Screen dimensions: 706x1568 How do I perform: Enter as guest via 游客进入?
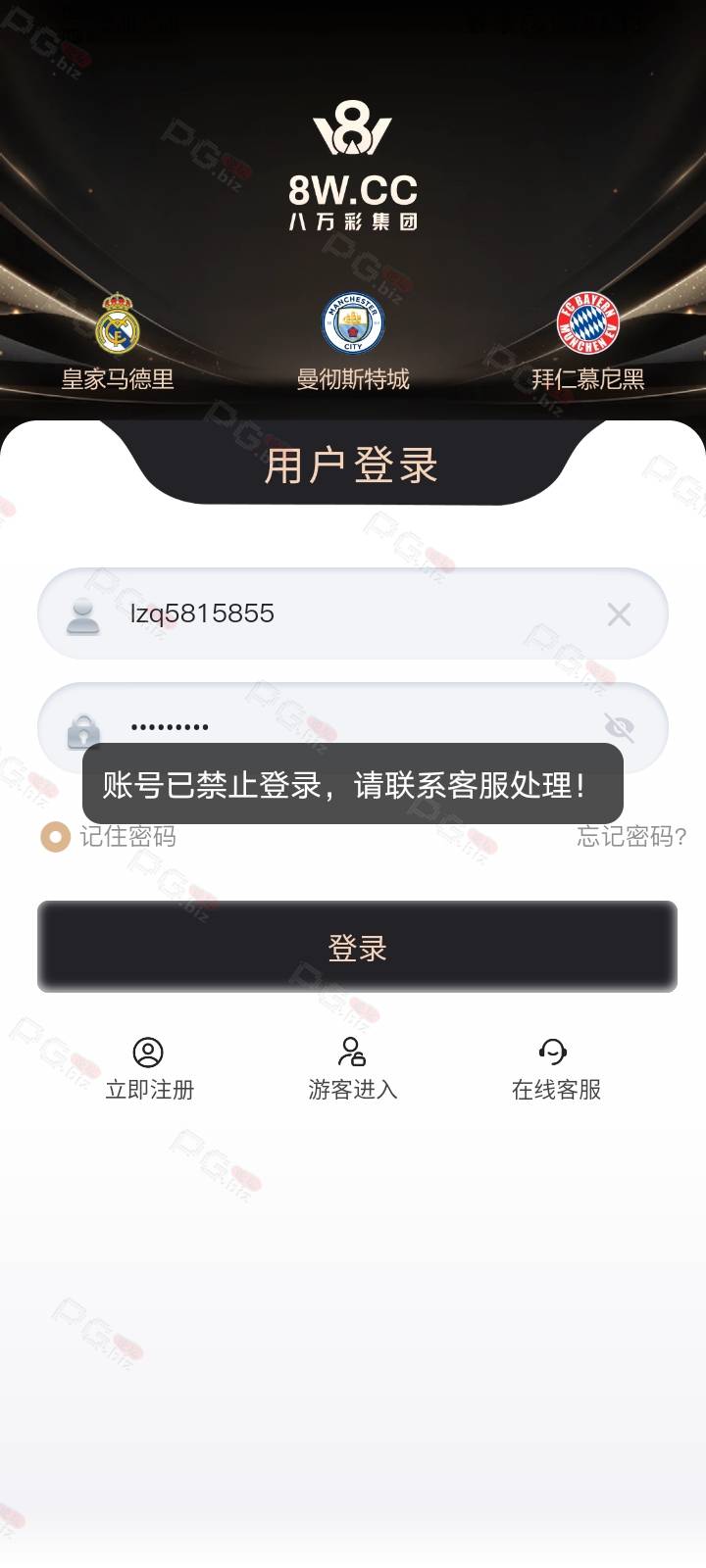pyautogui.click(x=353, y=1069)
